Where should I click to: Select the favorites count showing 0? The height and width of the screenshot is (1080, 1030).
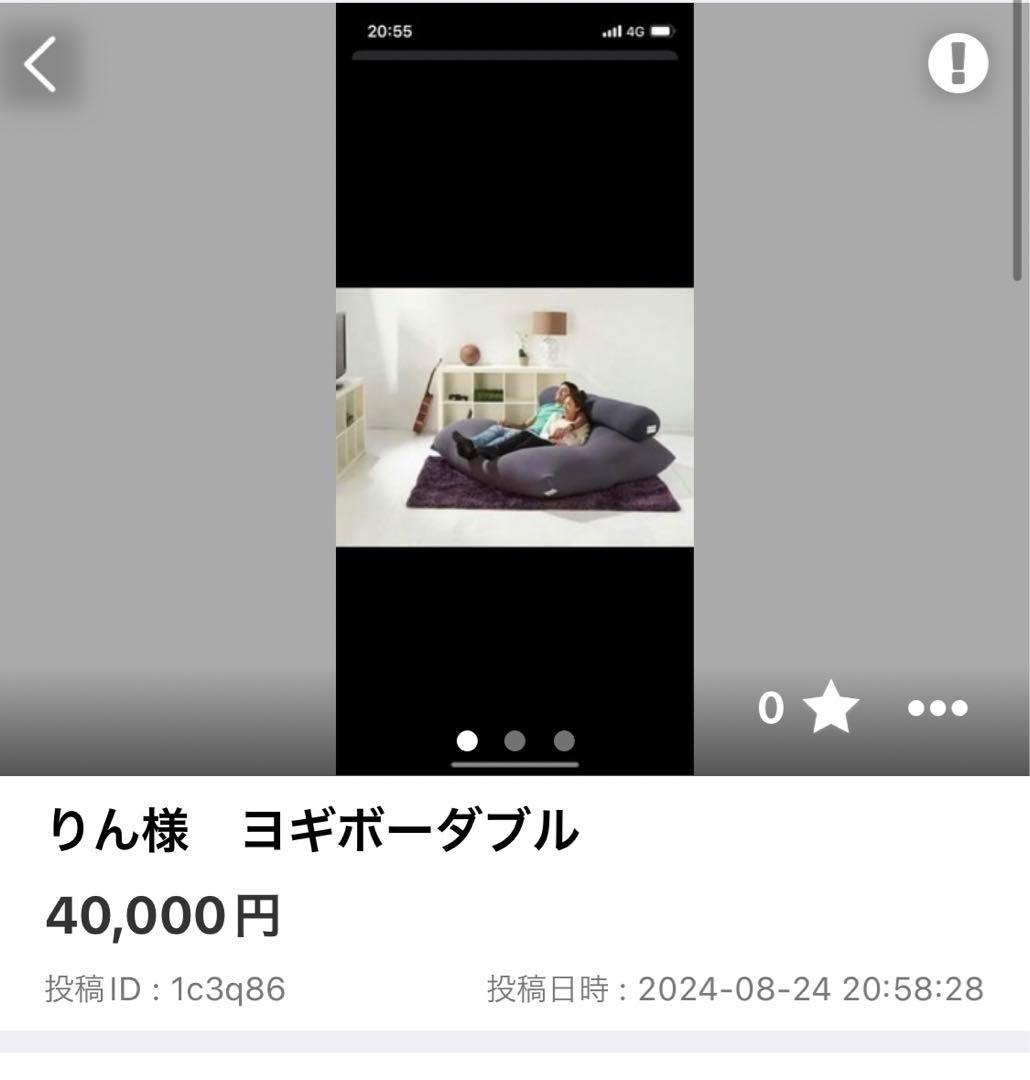[770, 707]
